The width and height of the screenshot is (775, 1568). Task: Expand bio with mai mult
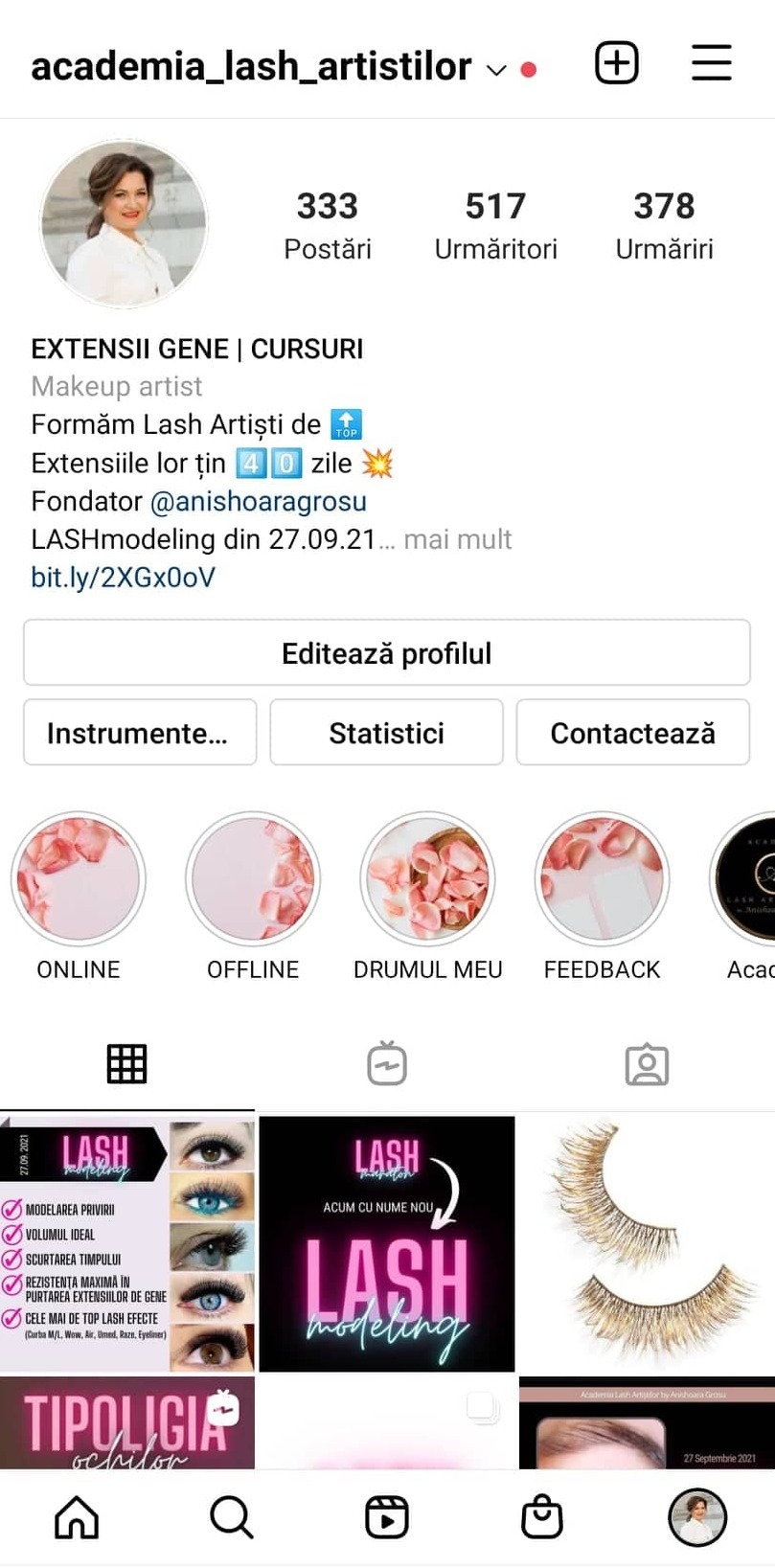click(x=457, y=539)
